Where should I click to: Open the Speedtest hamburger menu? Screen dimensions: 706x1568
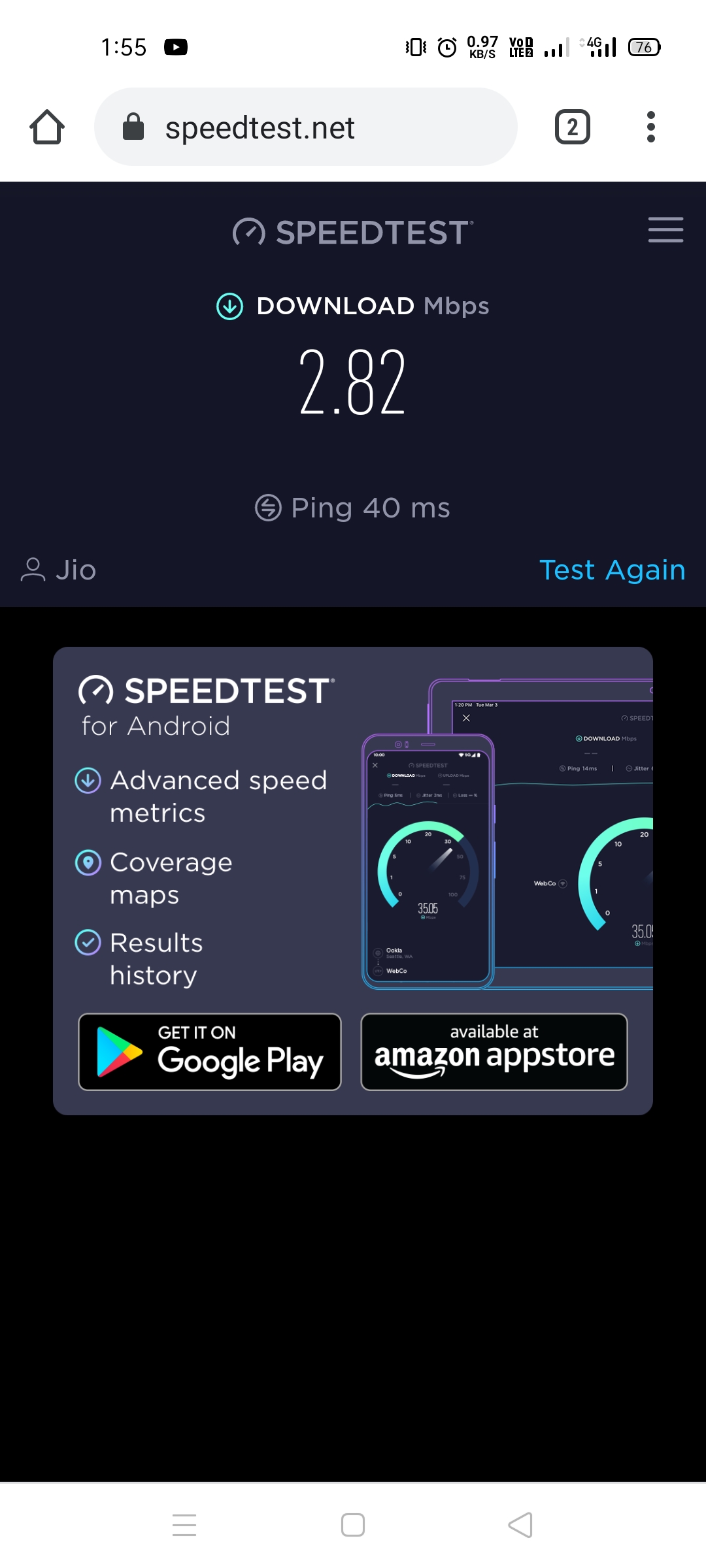[665, 230]
